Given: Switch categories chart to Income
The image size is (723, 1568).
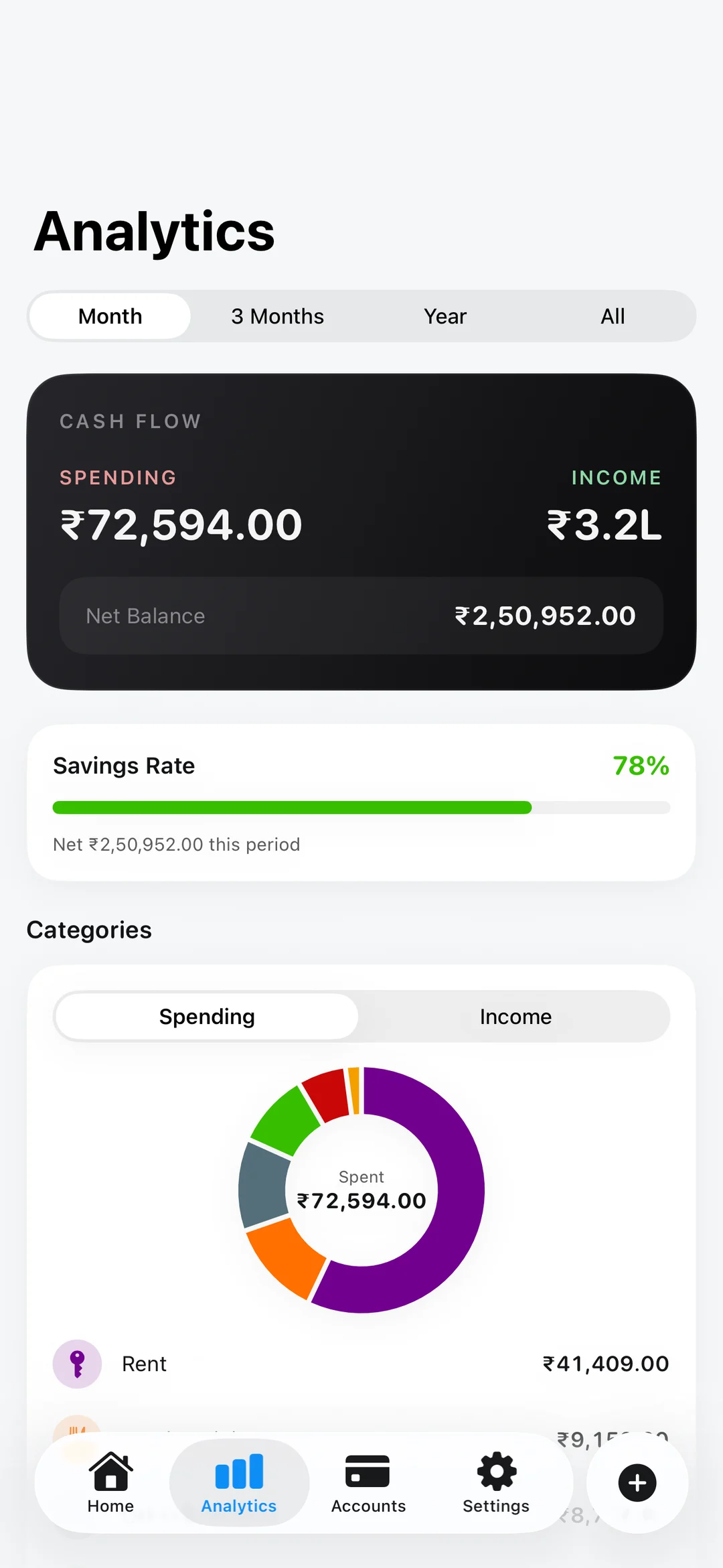Looking at the screenshot, I should coord(515,1017).
